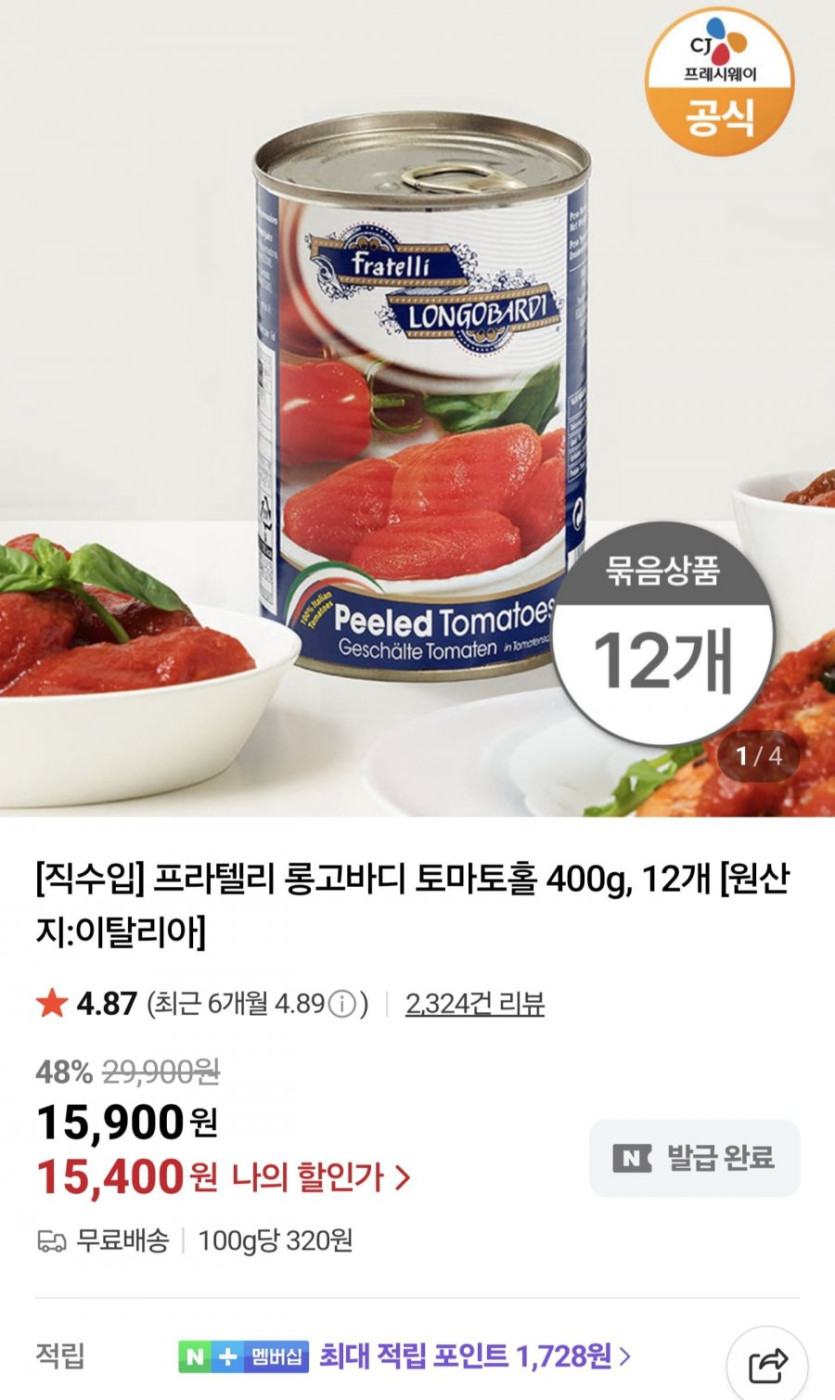Open the product image of tomato can

420,400
